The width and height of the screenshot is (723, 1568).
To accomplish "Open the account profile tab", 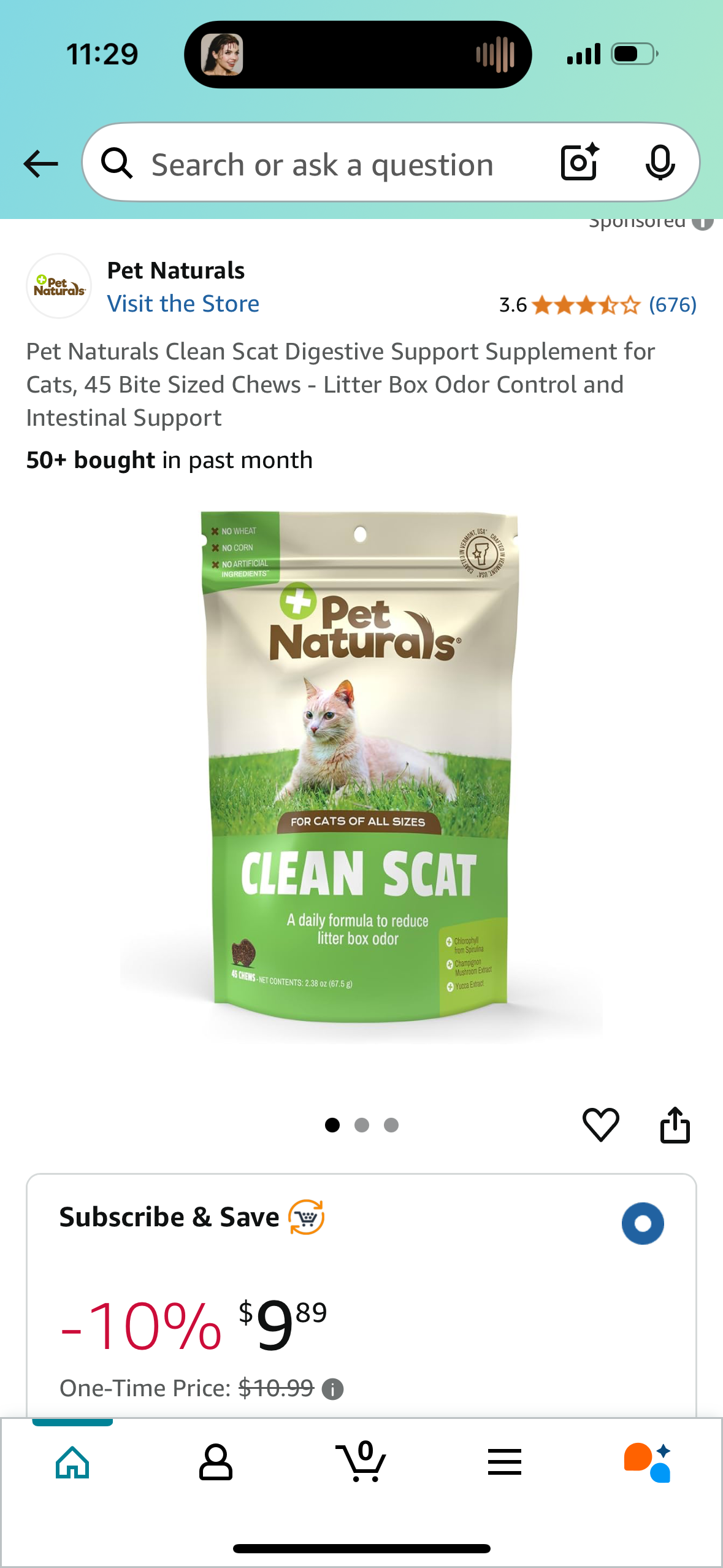I will [x=216, y=1462].
